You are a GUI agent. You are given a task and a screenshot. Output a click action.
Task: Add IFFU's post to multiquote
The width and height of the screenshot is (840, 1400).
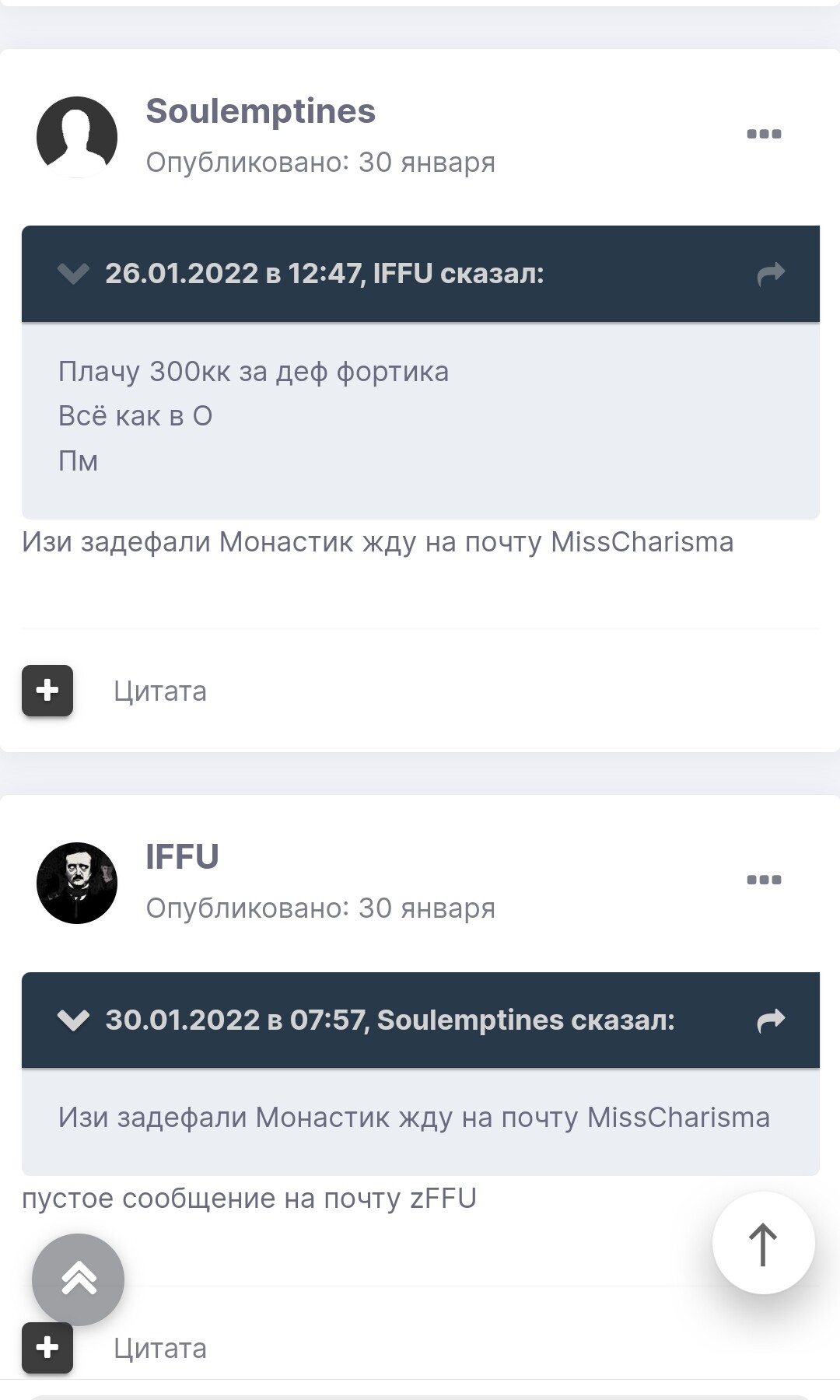(47, 1347)
